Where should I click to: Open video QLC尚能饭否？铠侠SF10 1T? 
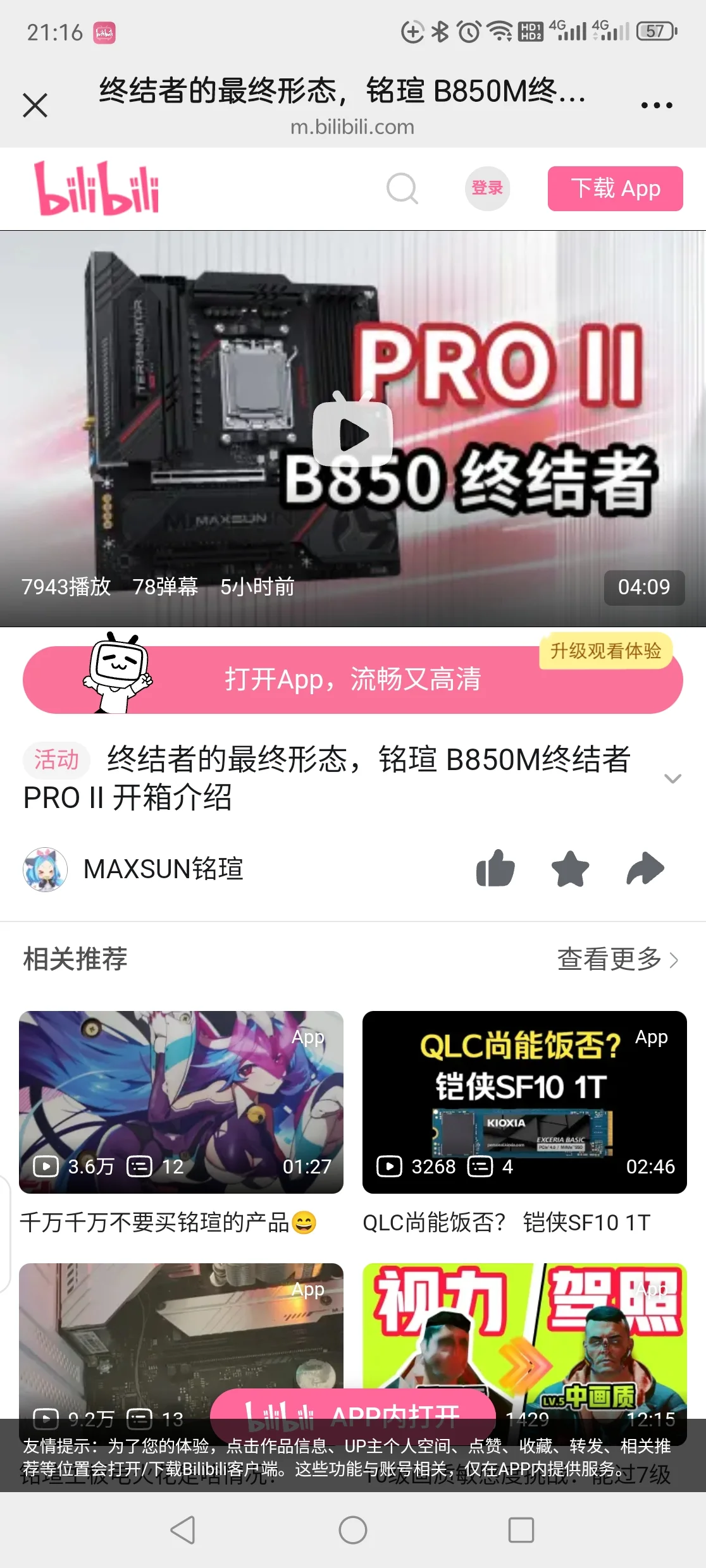[524, 1102]
